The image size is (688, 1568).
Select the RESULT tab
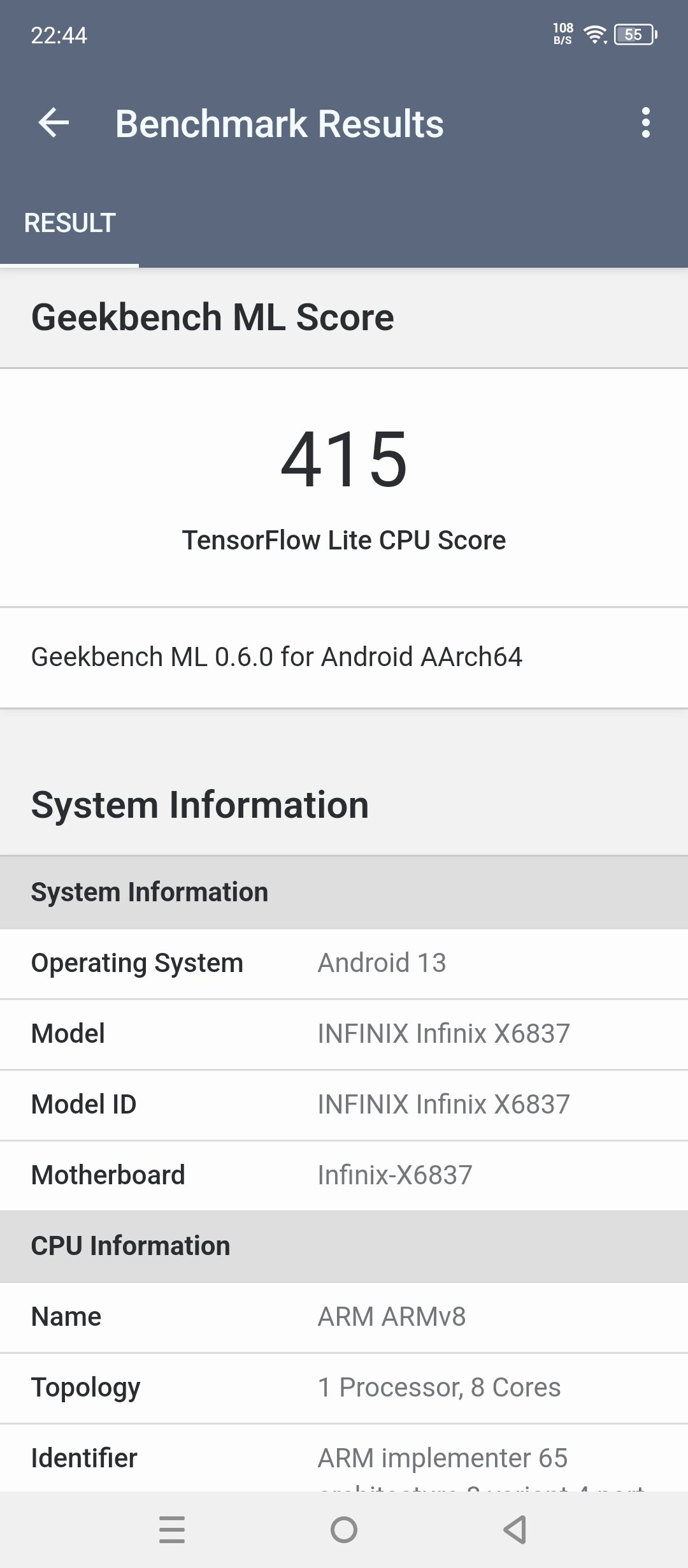pos(69,223)
